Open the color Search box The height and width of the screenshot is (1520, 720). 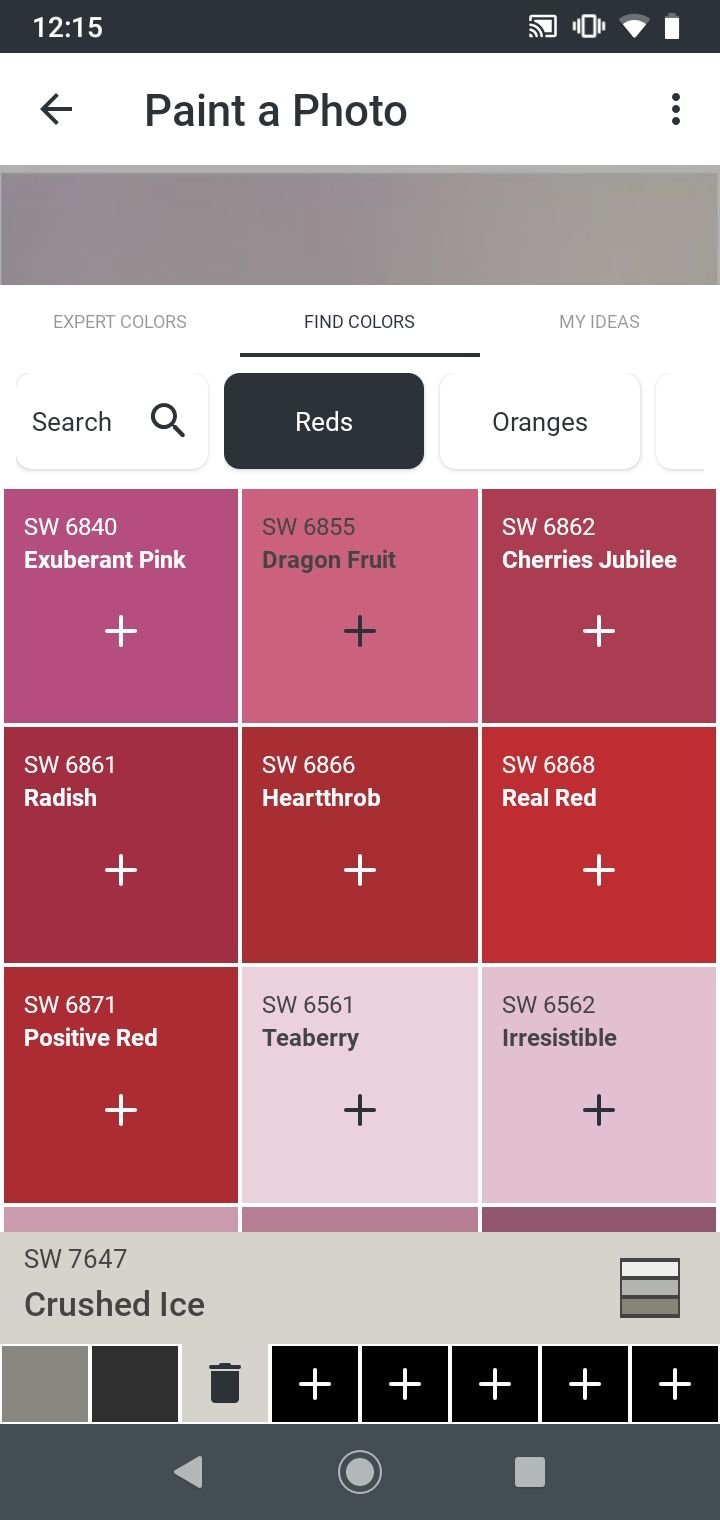coord(112,421)
